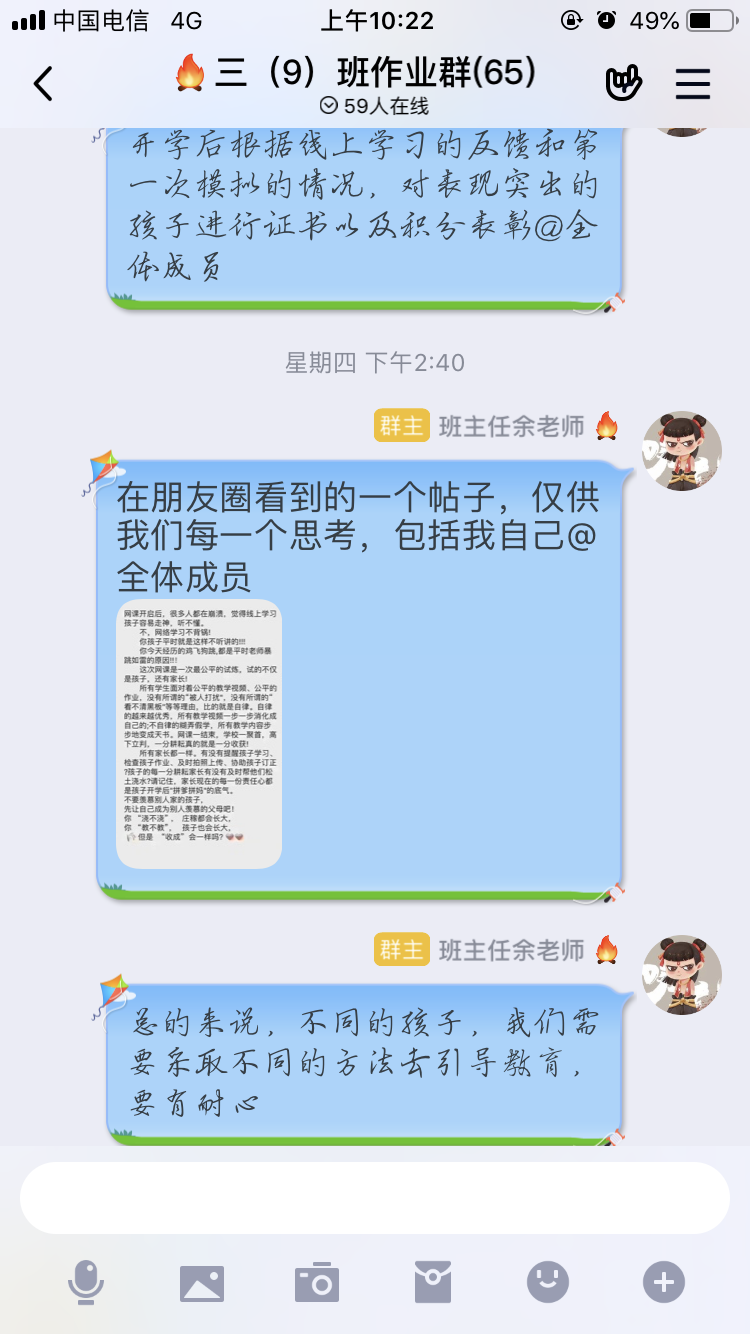Expand more options with the plus icon

664,1282
